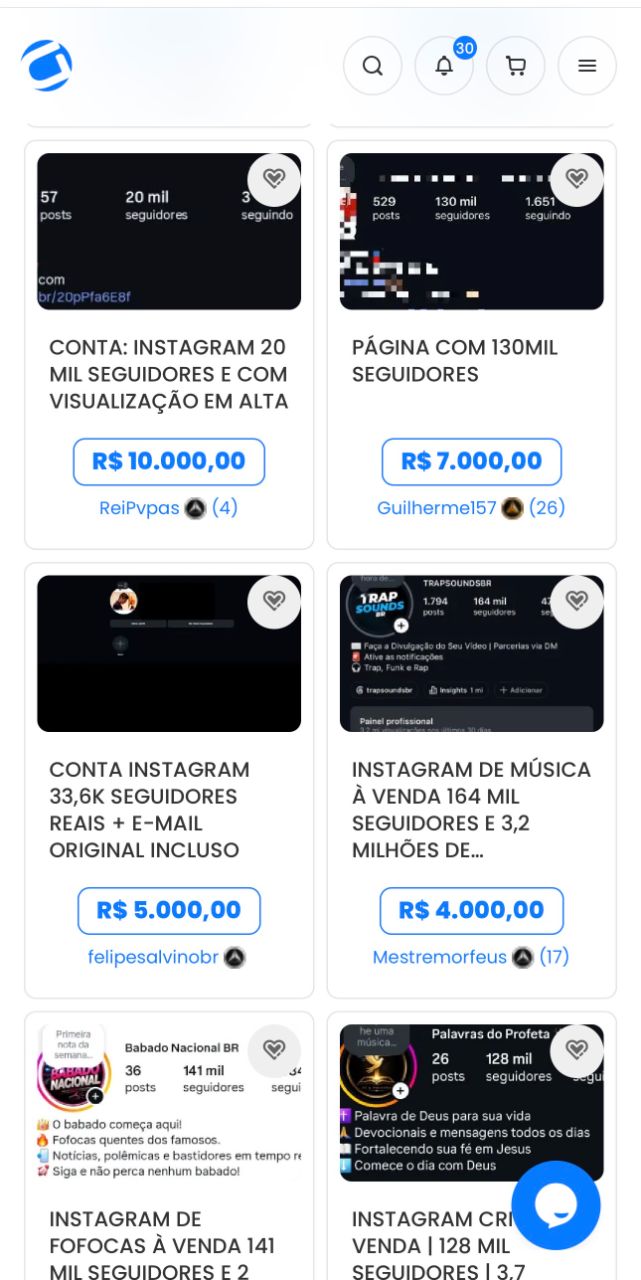Screen dimensions: 641x1280
Task: Favorite the Página com 130mil seguidores listing
Action: coord(577,180)
